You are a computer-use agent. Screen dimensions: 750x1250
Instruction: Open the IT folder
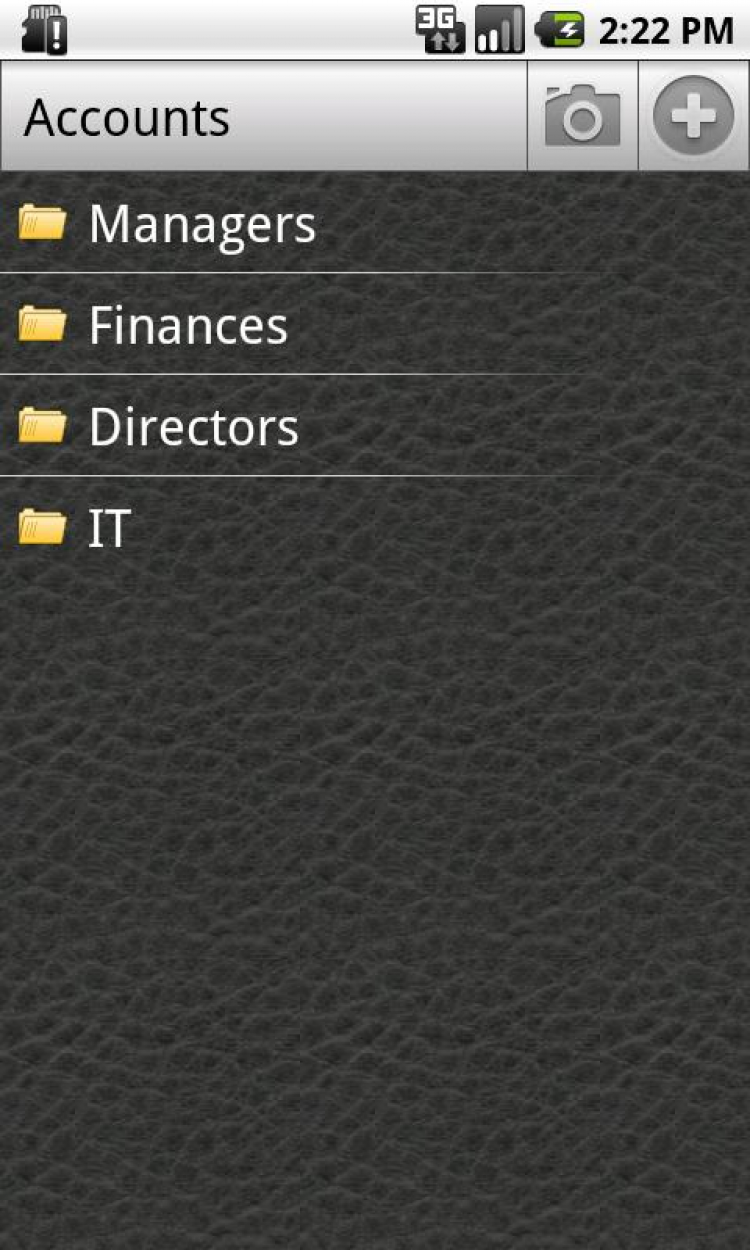point(110,529)
